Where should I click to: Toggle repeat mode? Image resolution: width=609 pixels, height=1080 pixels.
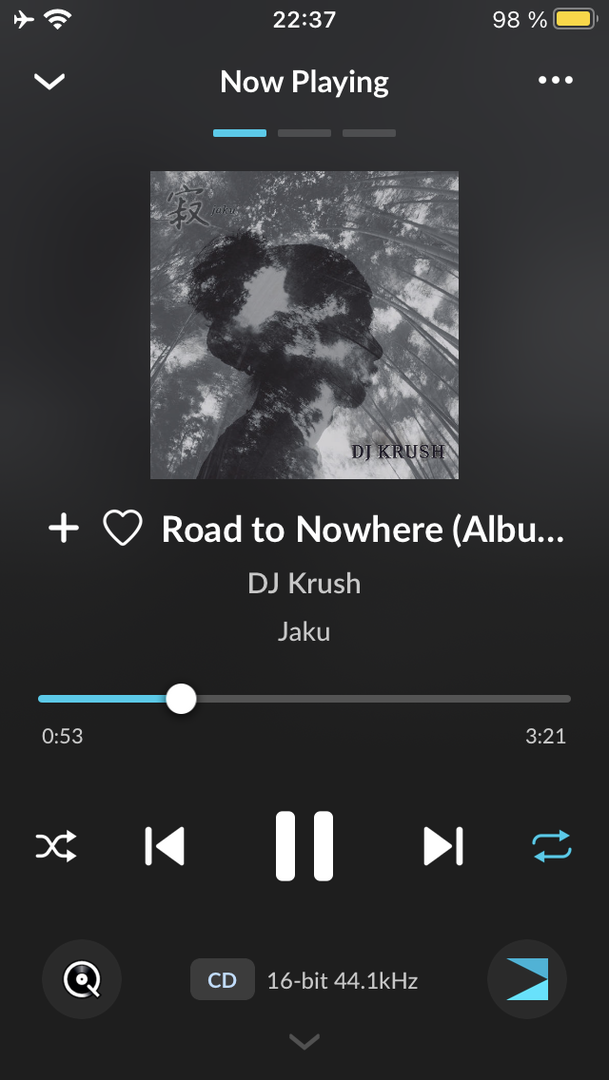pyautogui.click(x=551, y=846)
